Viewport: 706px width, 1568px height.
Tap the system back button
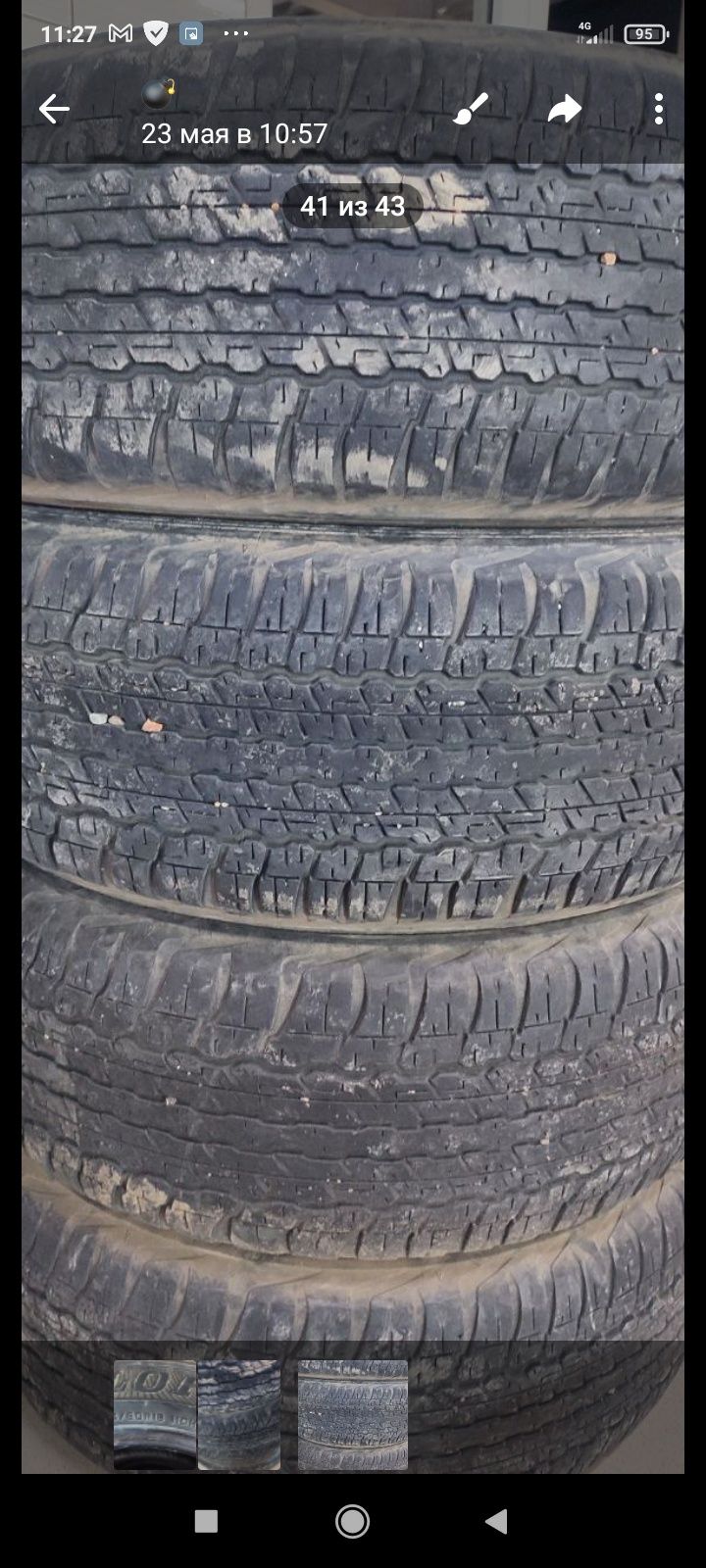click(x=497, y=1521)
